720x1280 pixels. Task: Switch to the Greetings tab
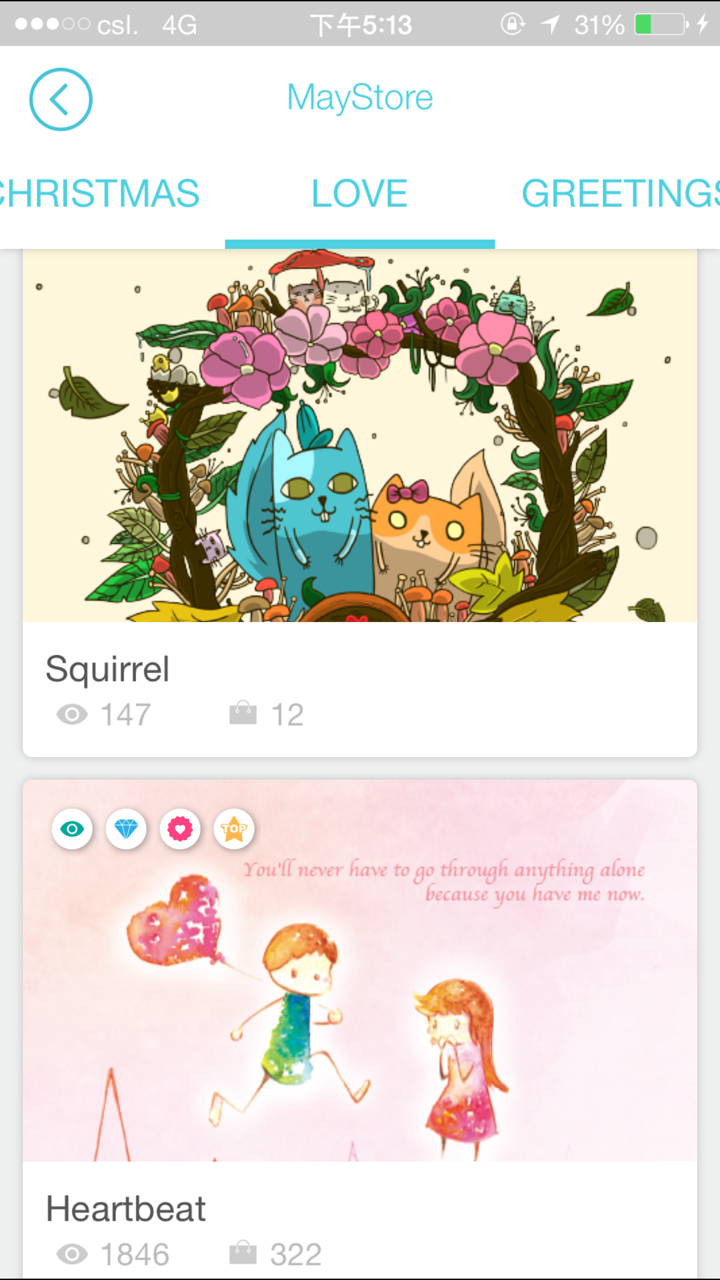click(x=620, y=193)
